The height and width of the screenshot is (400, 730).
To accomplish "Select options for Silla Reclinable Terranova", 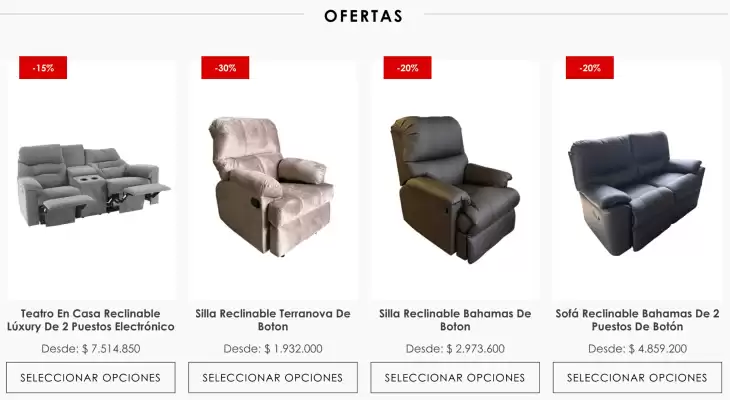I will click(273, 378).
